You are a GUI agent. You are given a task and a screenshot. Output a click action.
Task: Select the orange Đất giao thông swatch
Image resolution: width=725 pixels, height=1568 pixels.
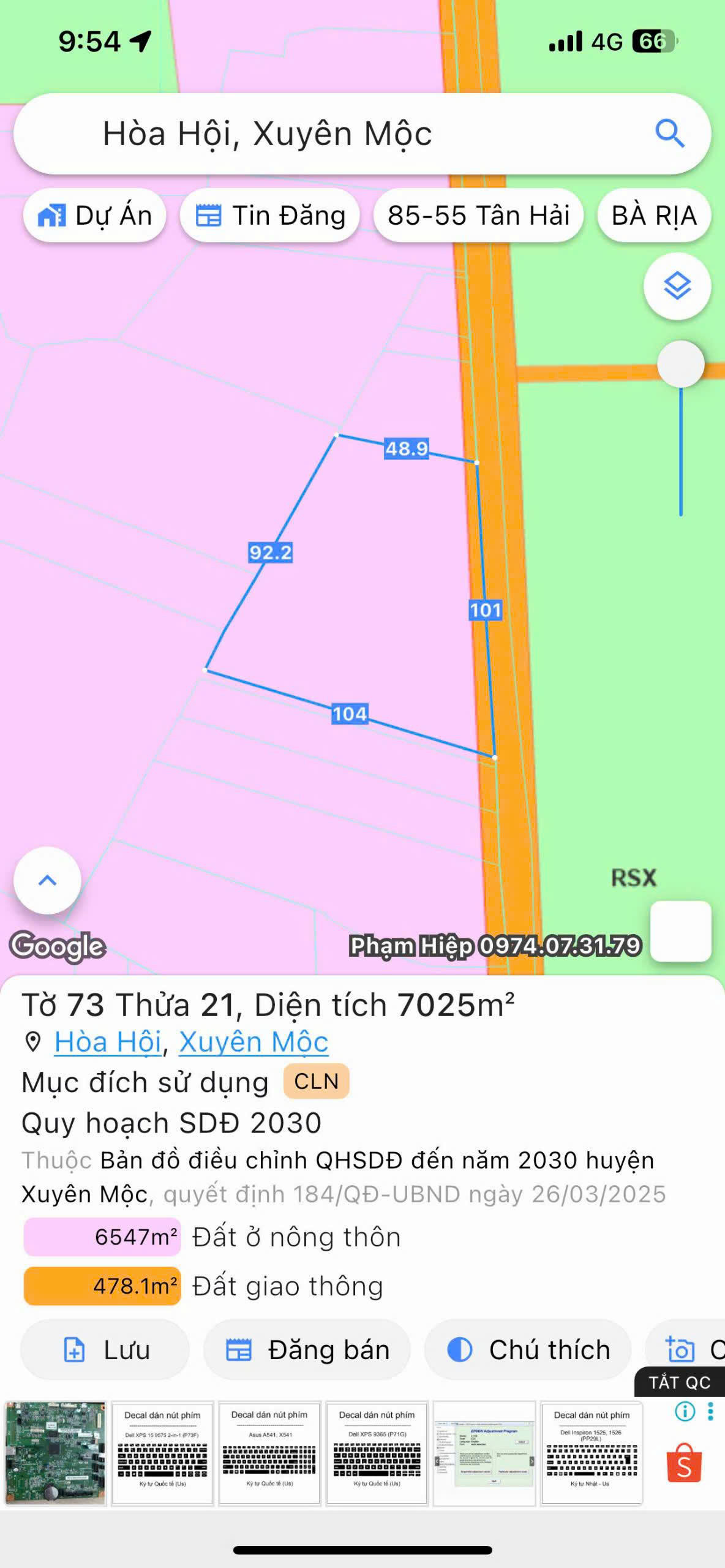(x=102, y=1286)
